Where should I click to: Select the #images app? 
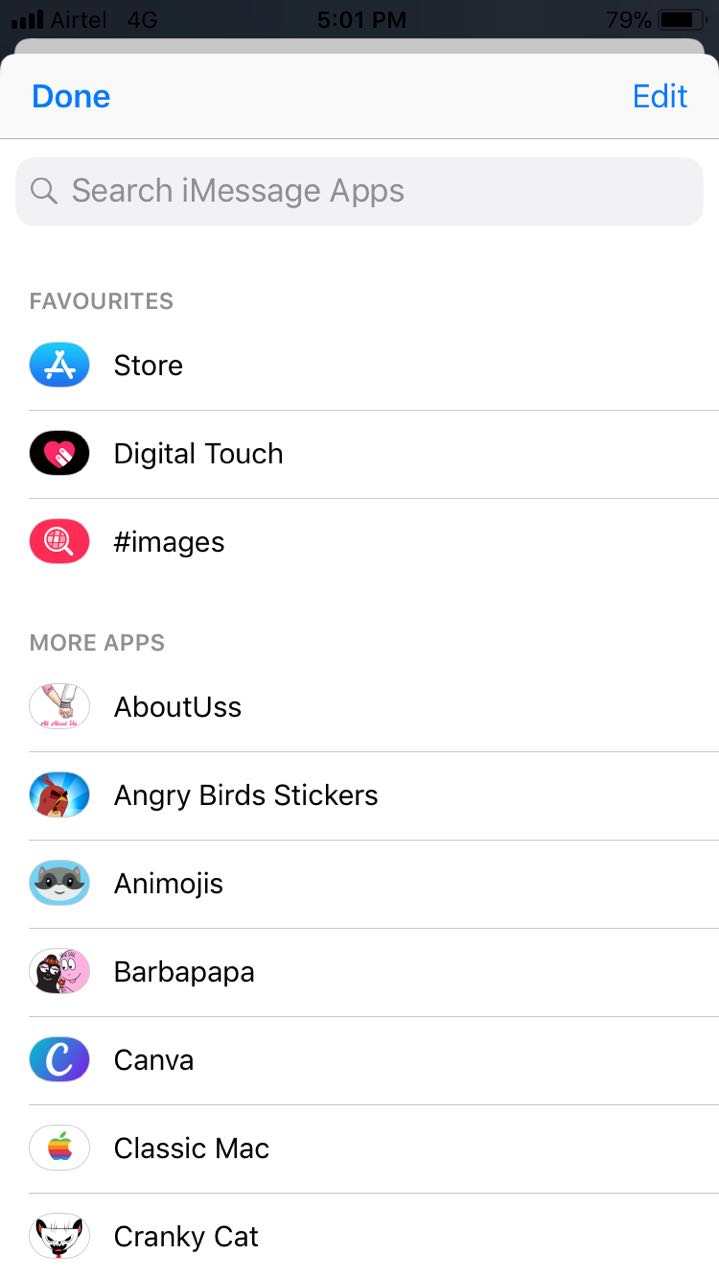[x=169, y=542]
